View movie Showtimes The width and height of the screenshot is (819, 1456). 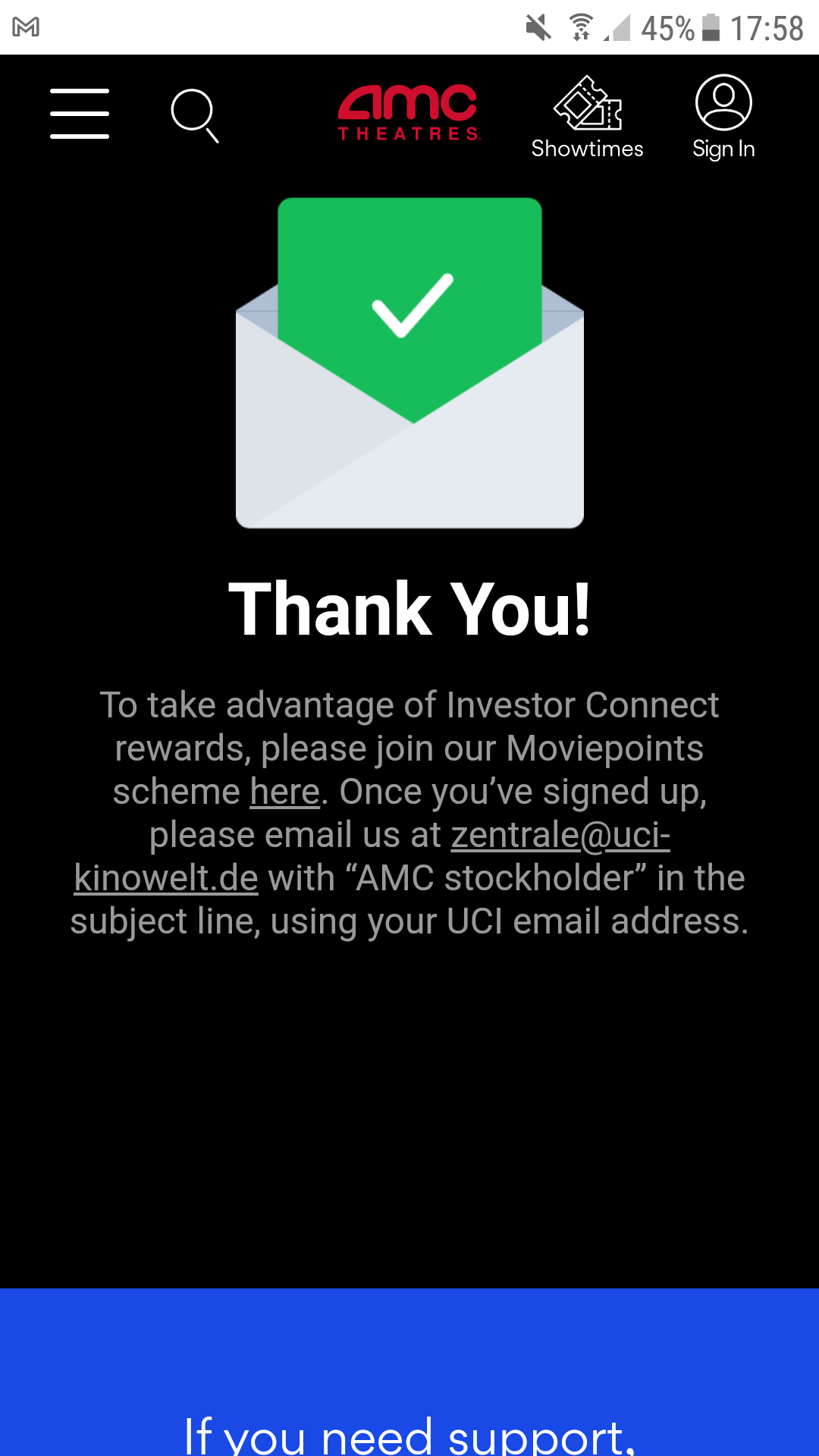(x=587, y=118)
